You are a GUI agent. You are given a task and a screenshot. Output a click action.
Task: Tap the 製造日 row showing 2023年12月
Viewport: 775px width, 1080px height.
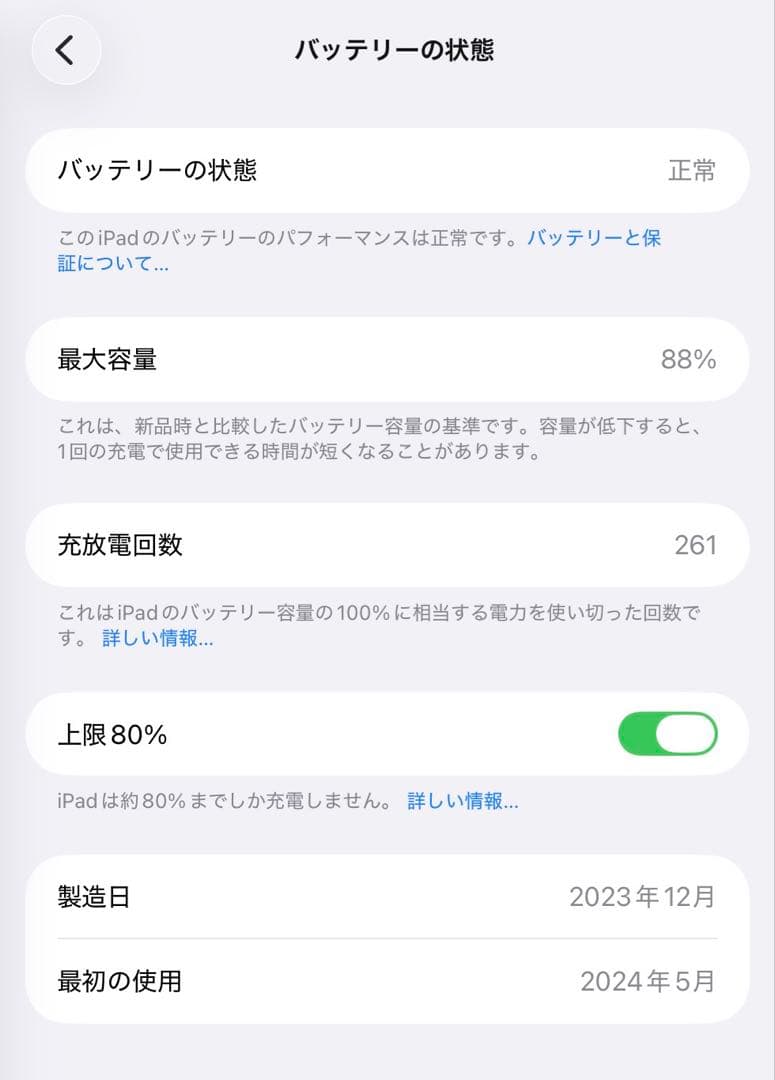[x=387, y=897]
